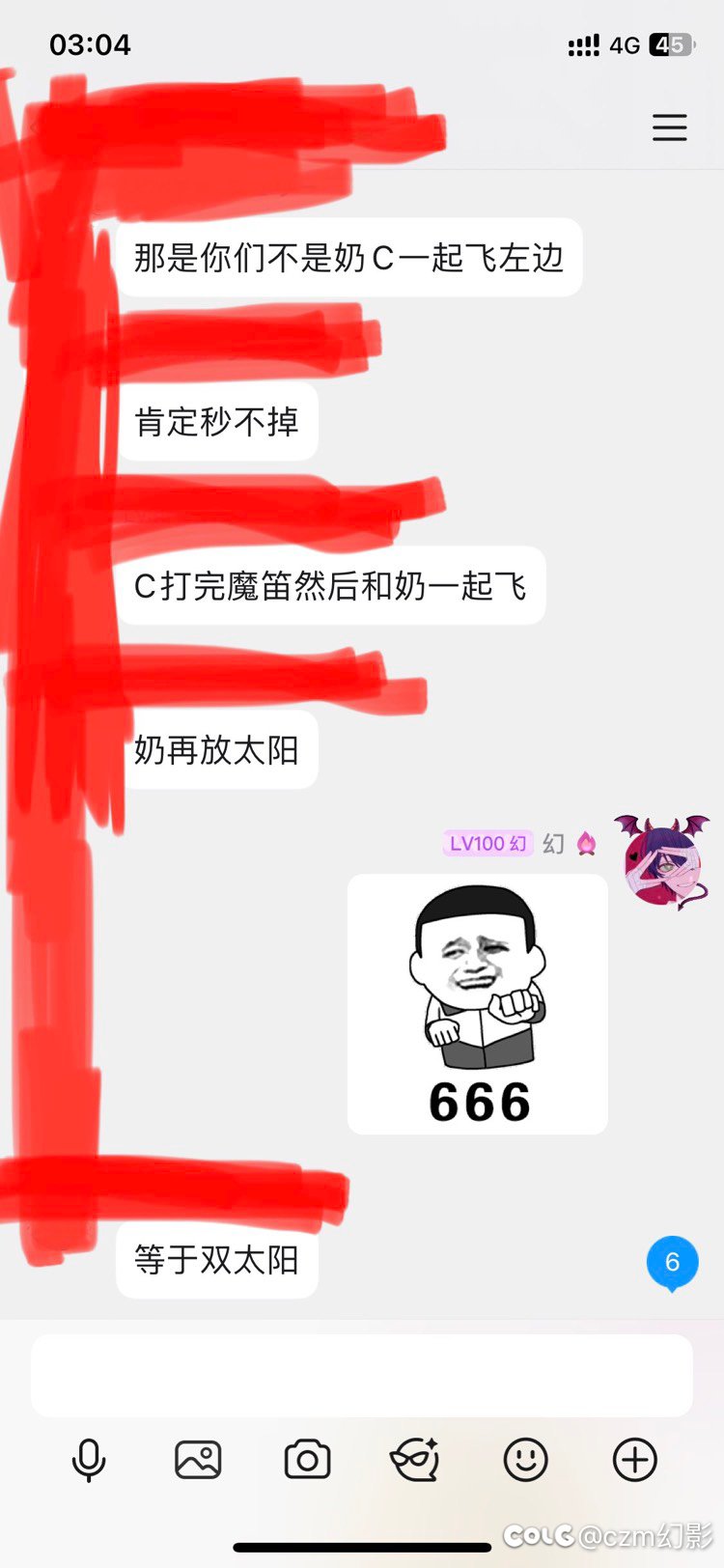View the 666 meme sticker image
Viewport: 724px width, 1568px height.
click(478, 1004)
